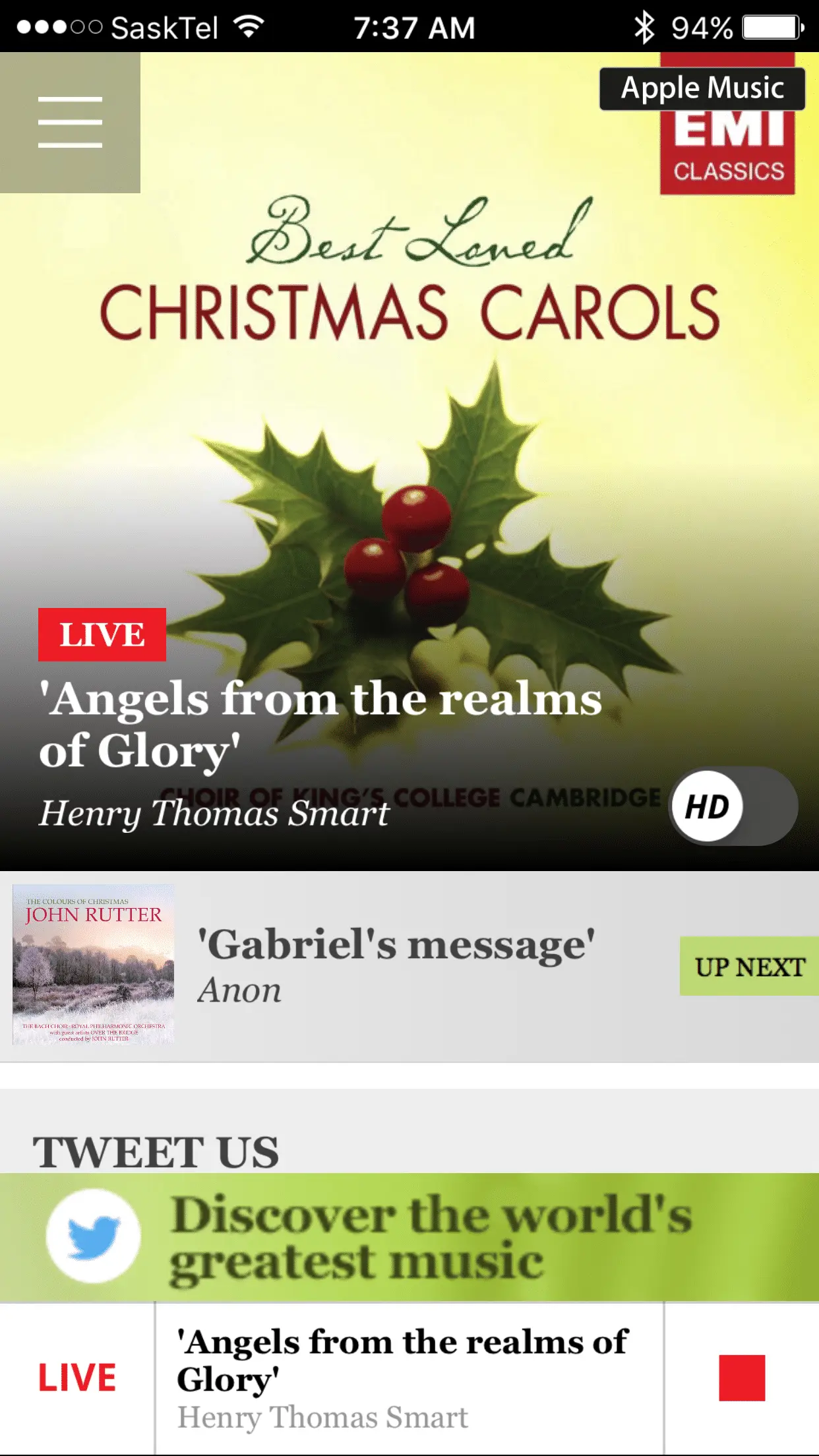The height and width of the screenshot is (1456, 819).
Task: Stop live playback with red square
Action: coord(741,1378)
